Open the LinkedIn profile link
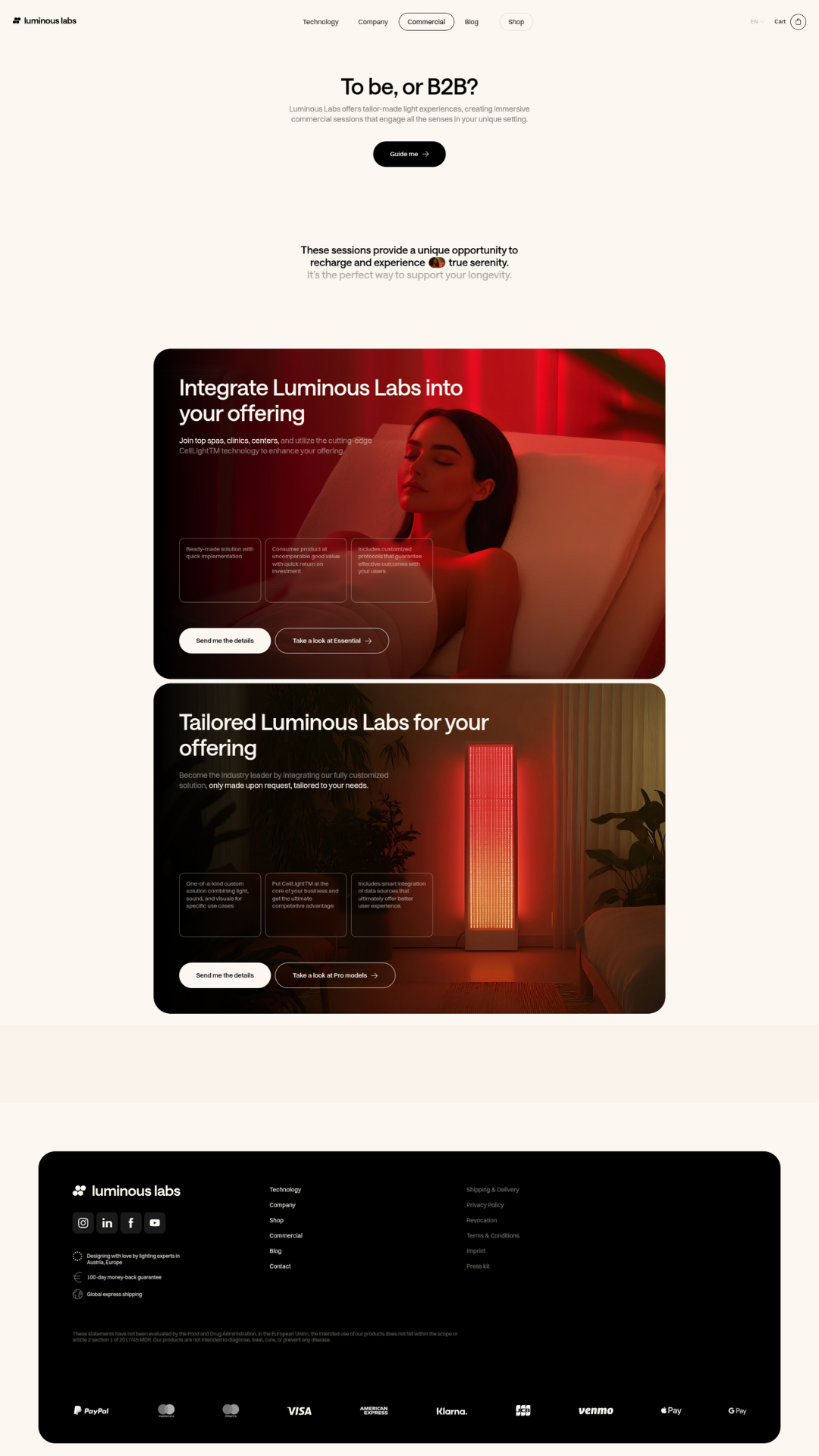The image size is (819, 1456). pos(107,1222)
